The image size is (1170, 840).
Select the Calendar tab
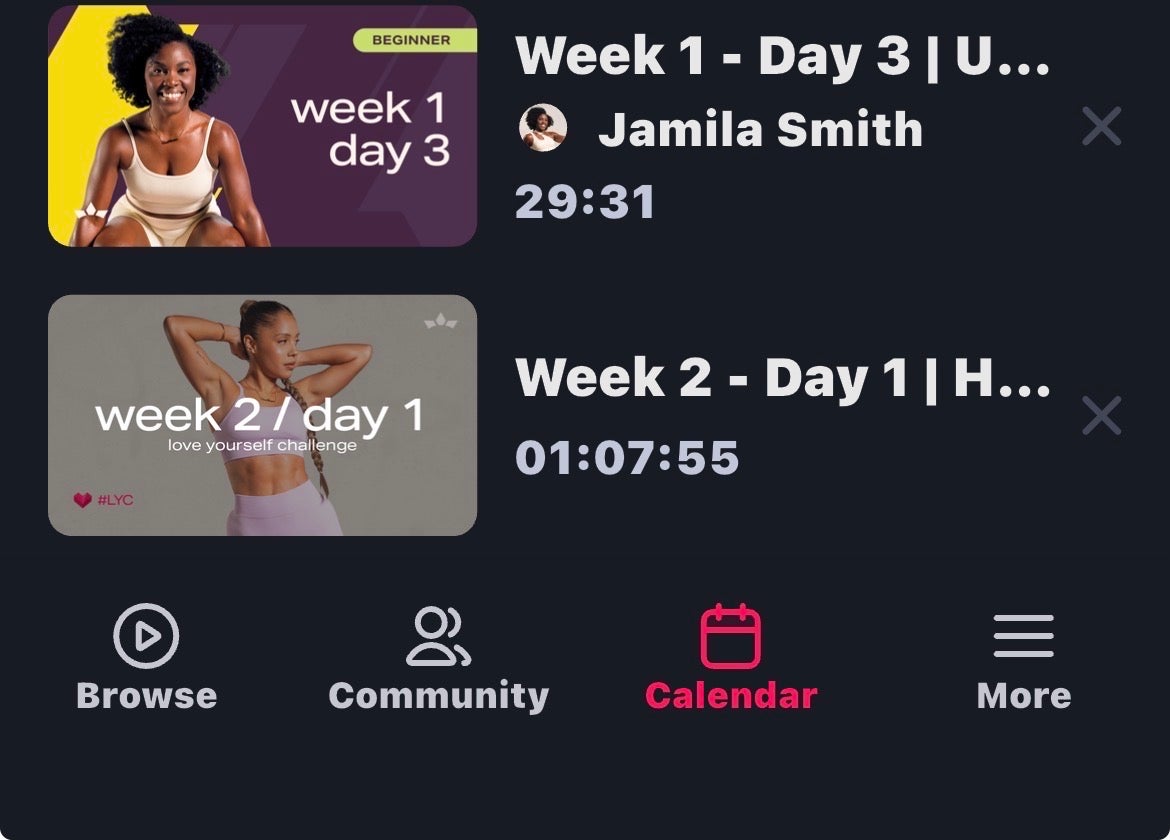[731, 657]
